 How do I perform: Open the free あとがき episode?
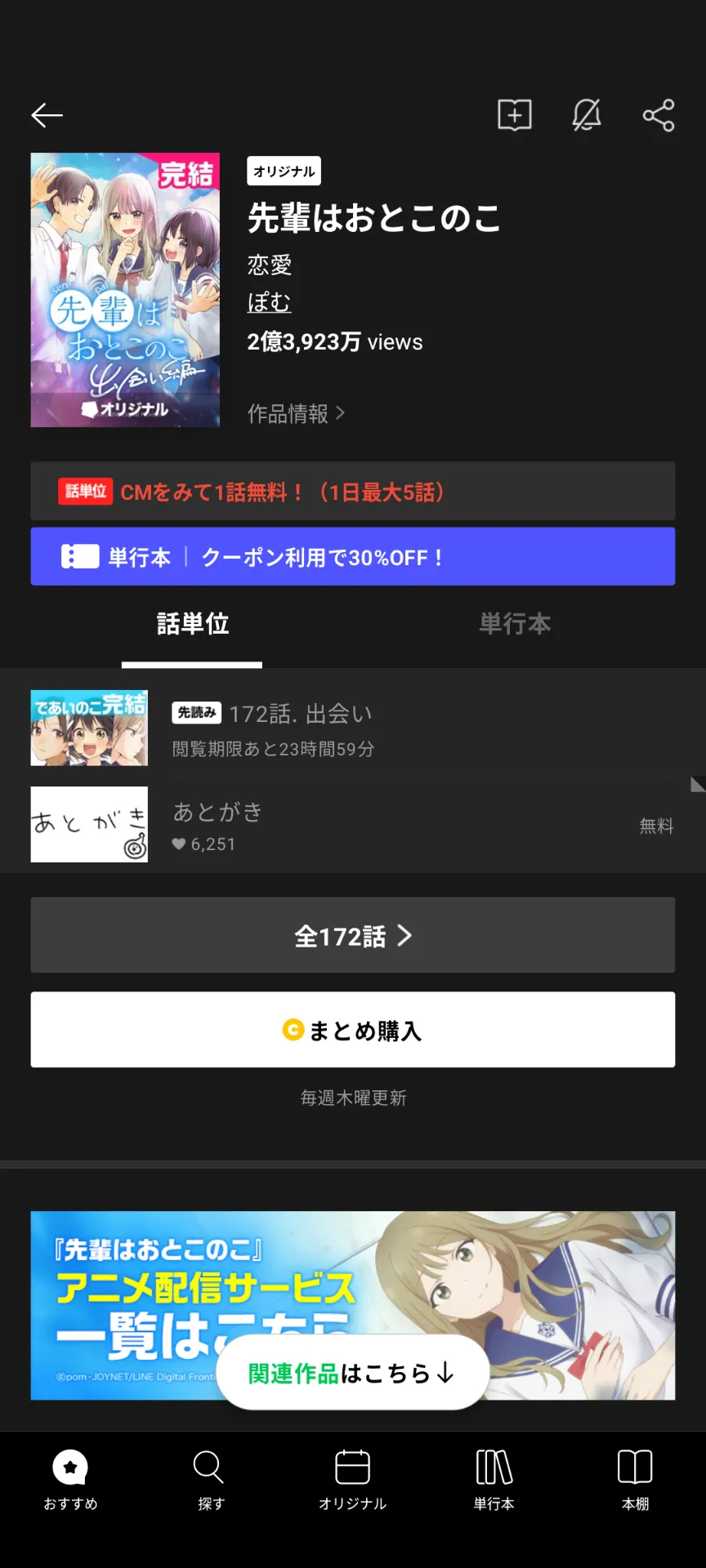tap(353, 825)
